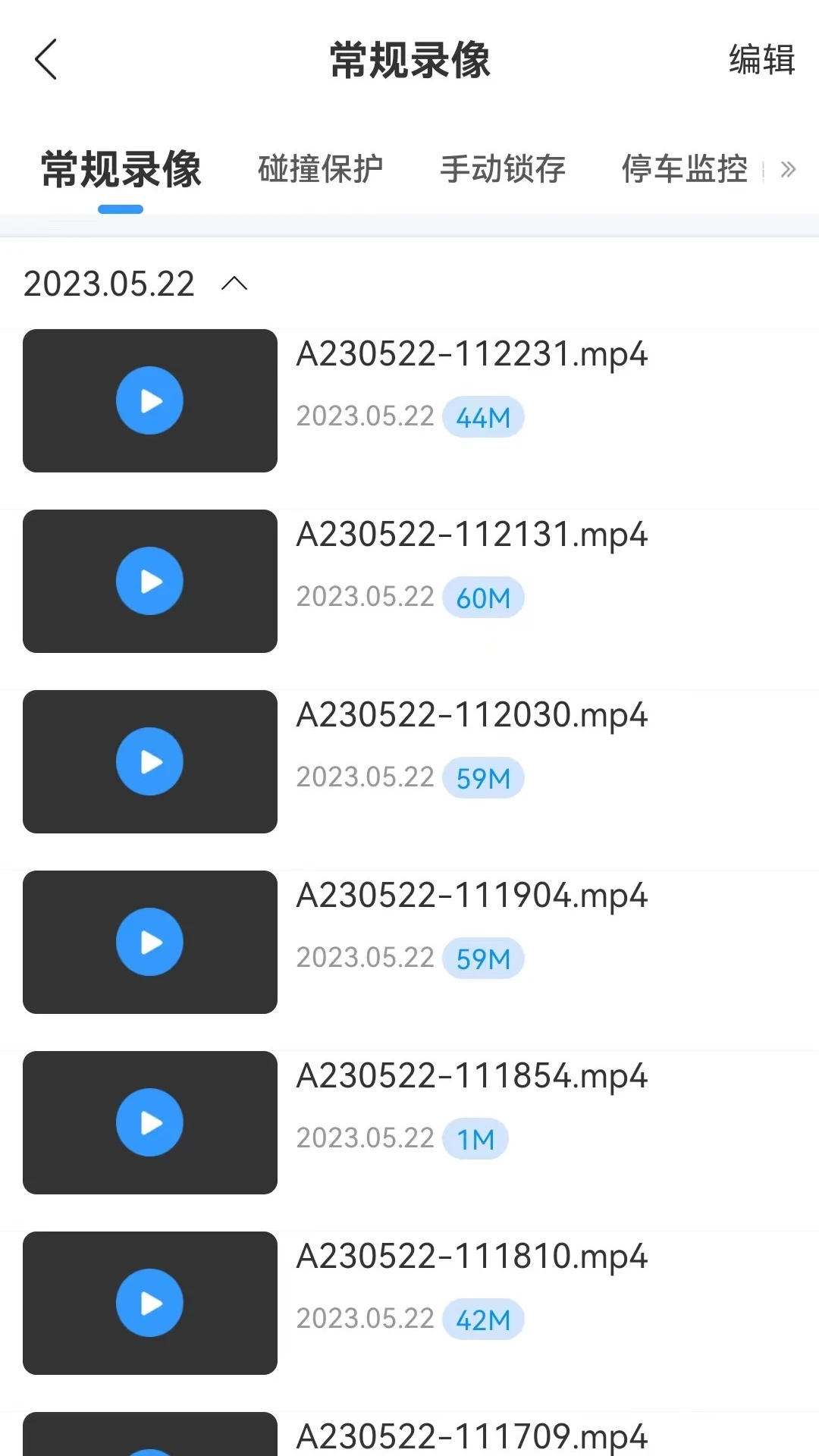Open the 2023.05.22 section header

tap(109, 284)
